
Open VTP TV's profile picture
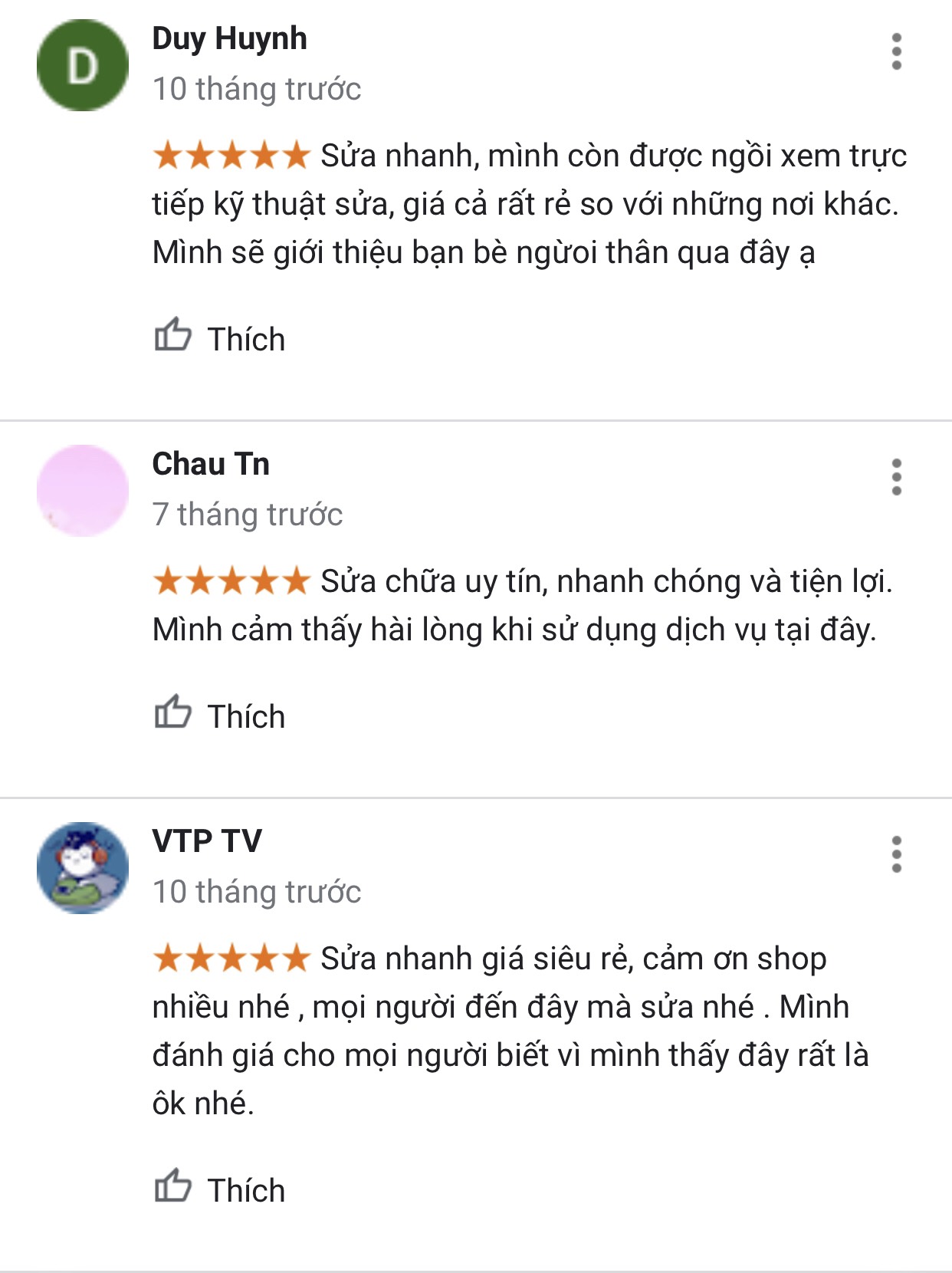coord(83,867)
